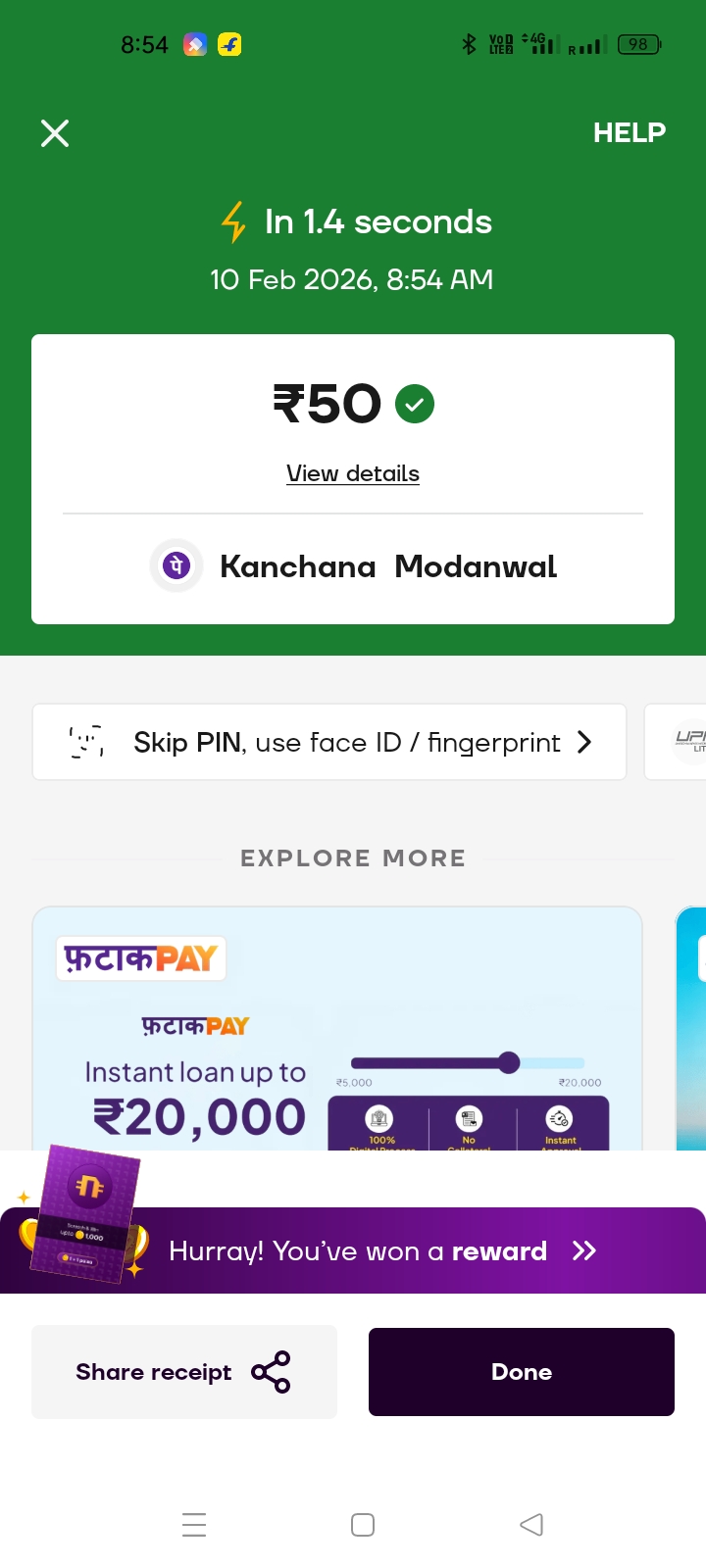Open the FatakPay instant loan card
The image size is (706, 1568).
[x=337, y=1029]
